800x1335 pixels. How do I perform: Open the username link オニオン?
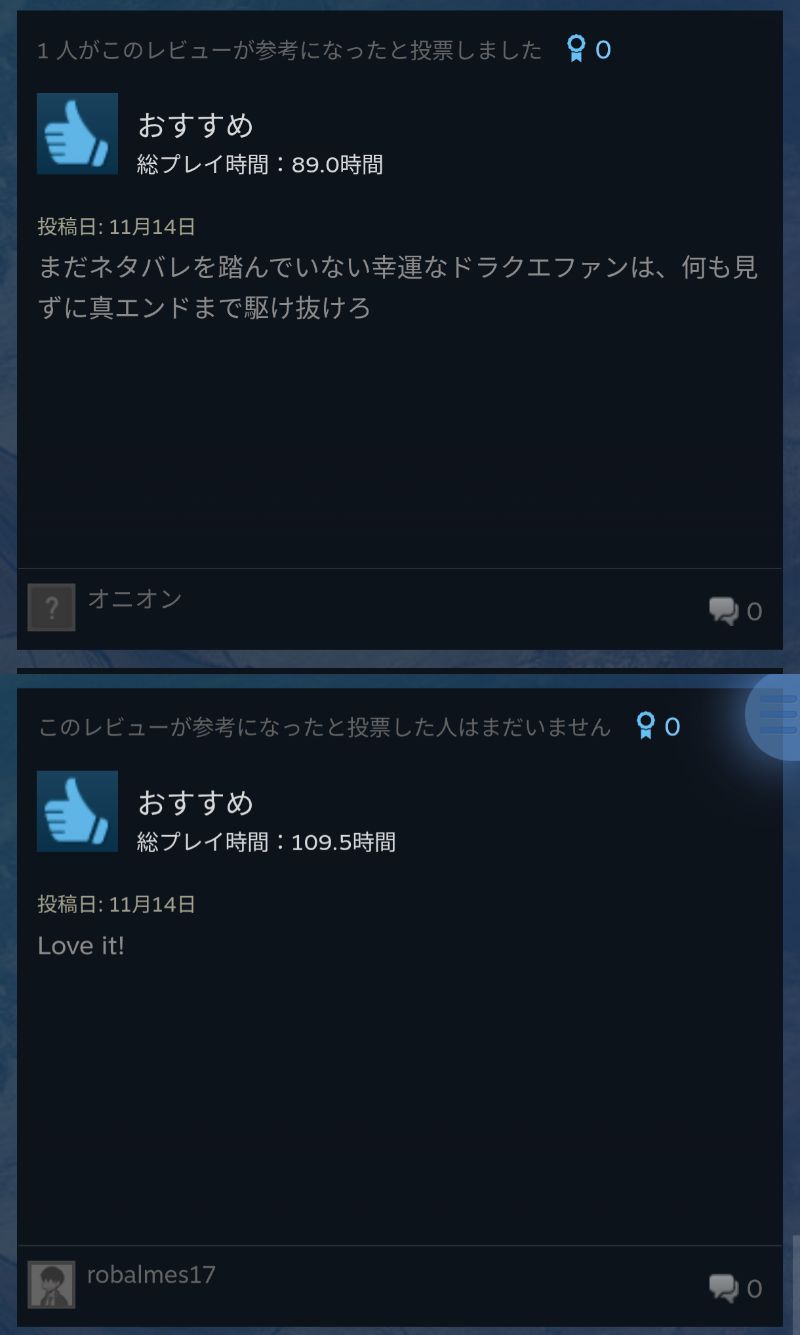(134, 599)
